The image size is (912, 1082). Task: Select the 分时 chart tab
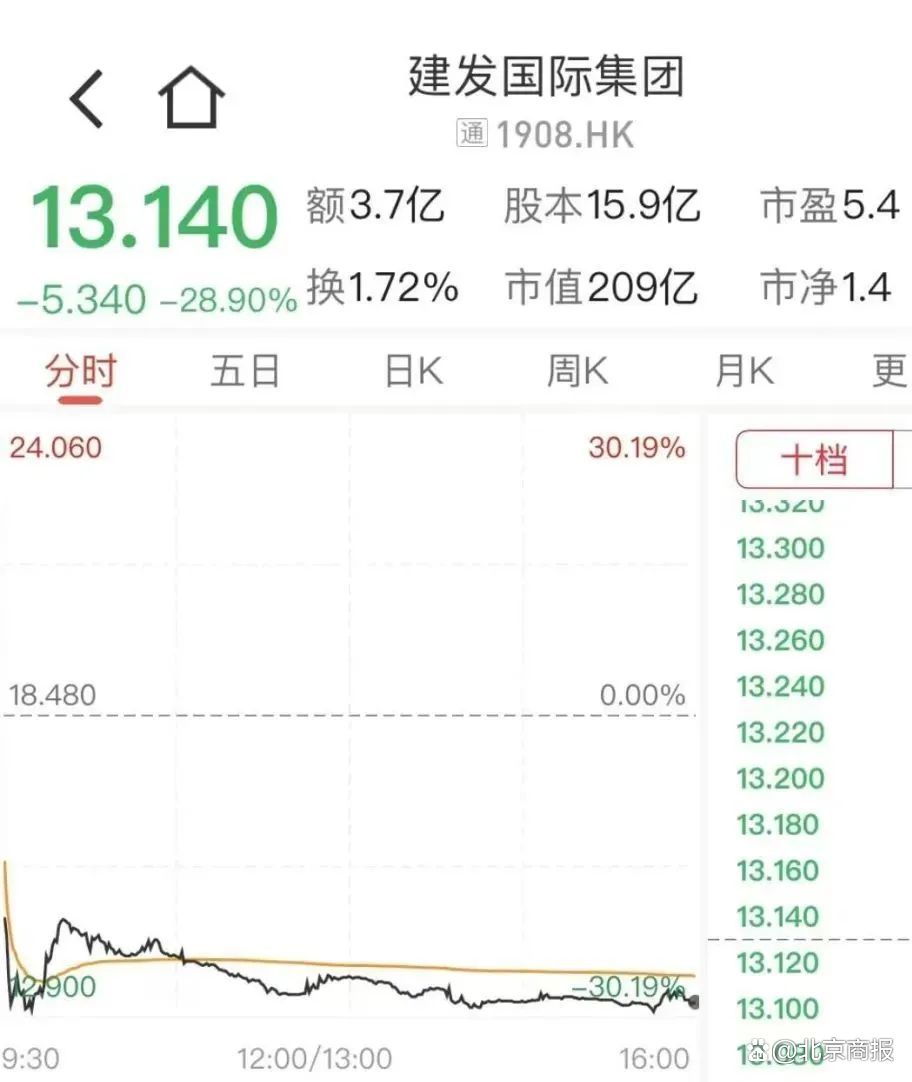80,372
